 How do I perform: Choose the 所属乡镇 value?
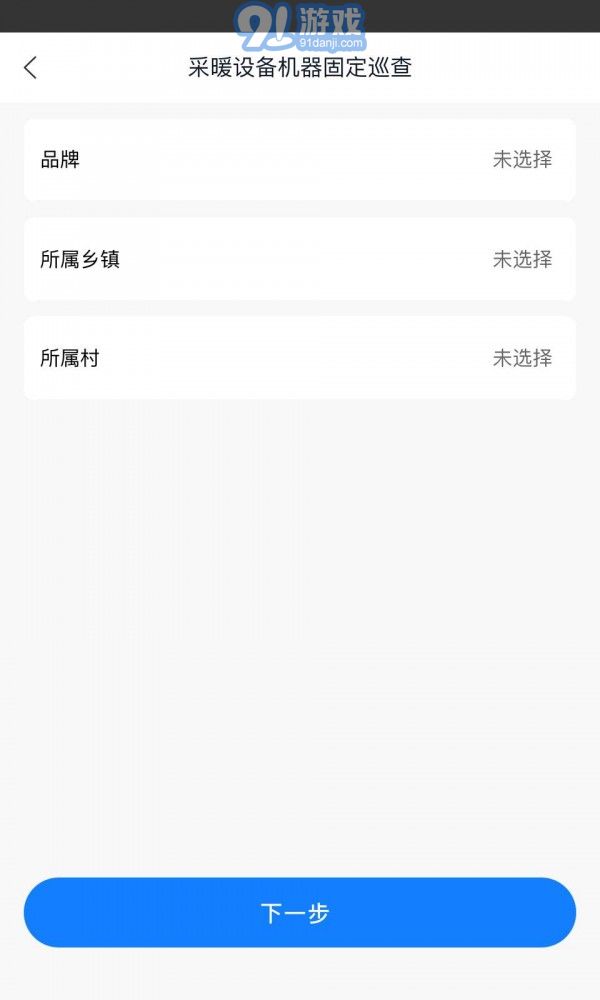(300, 259)
